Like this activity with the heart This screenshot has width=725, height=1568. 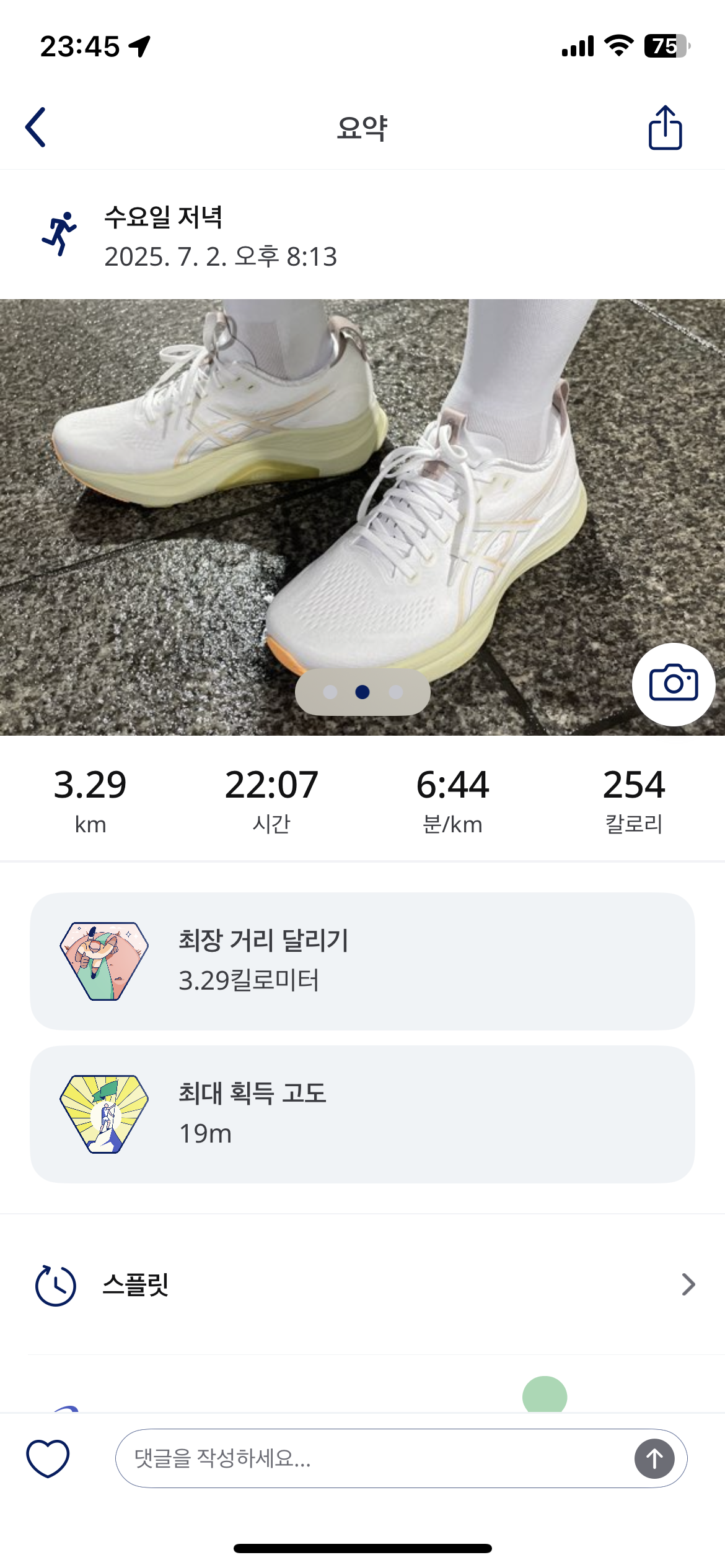click(48, 1458)
